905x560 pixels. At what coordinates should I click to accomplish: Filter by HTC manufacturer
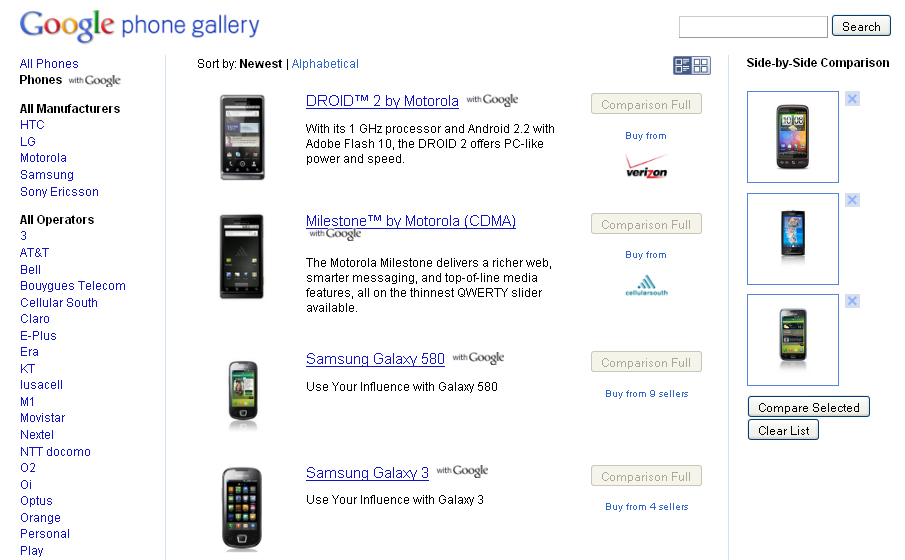[x=32, y=125]
